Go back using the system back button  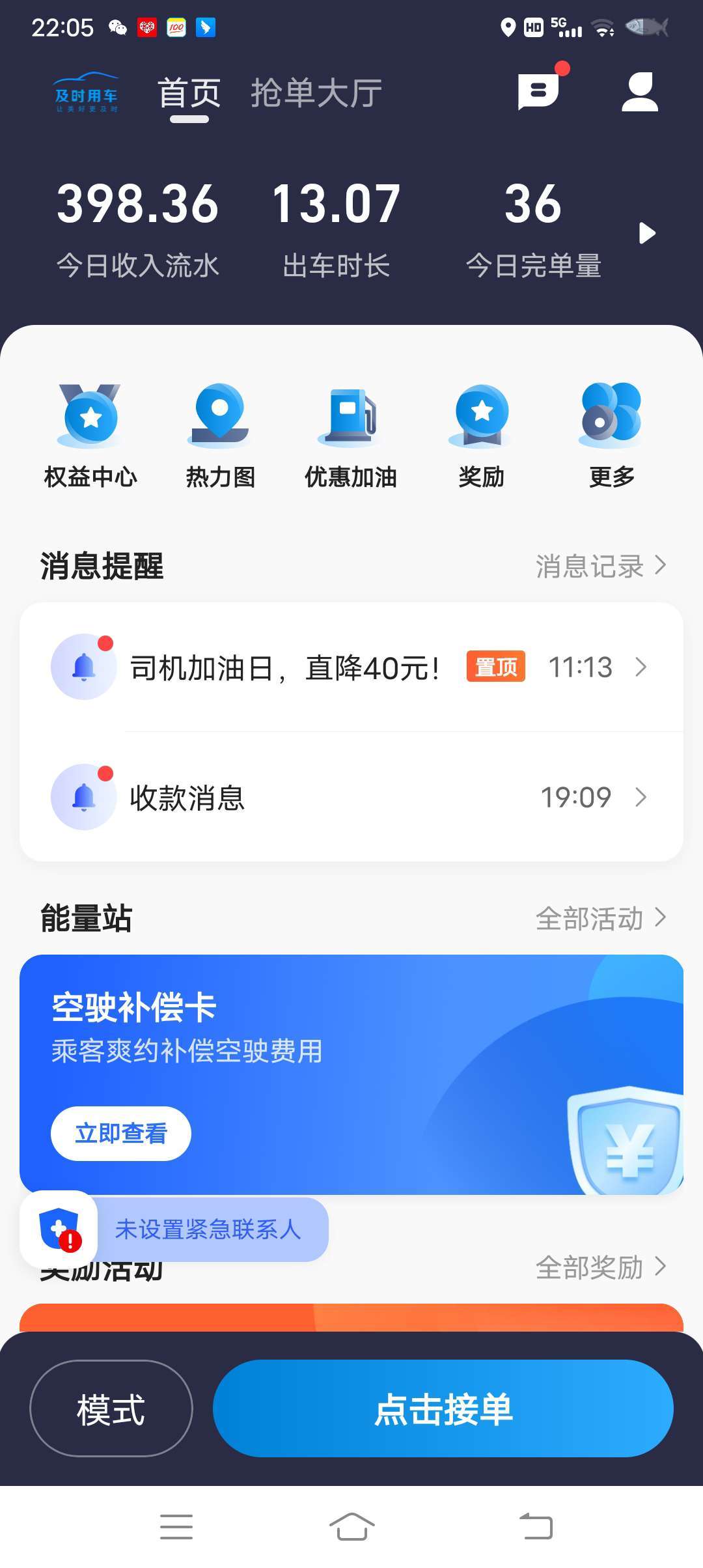(536, 1526)
